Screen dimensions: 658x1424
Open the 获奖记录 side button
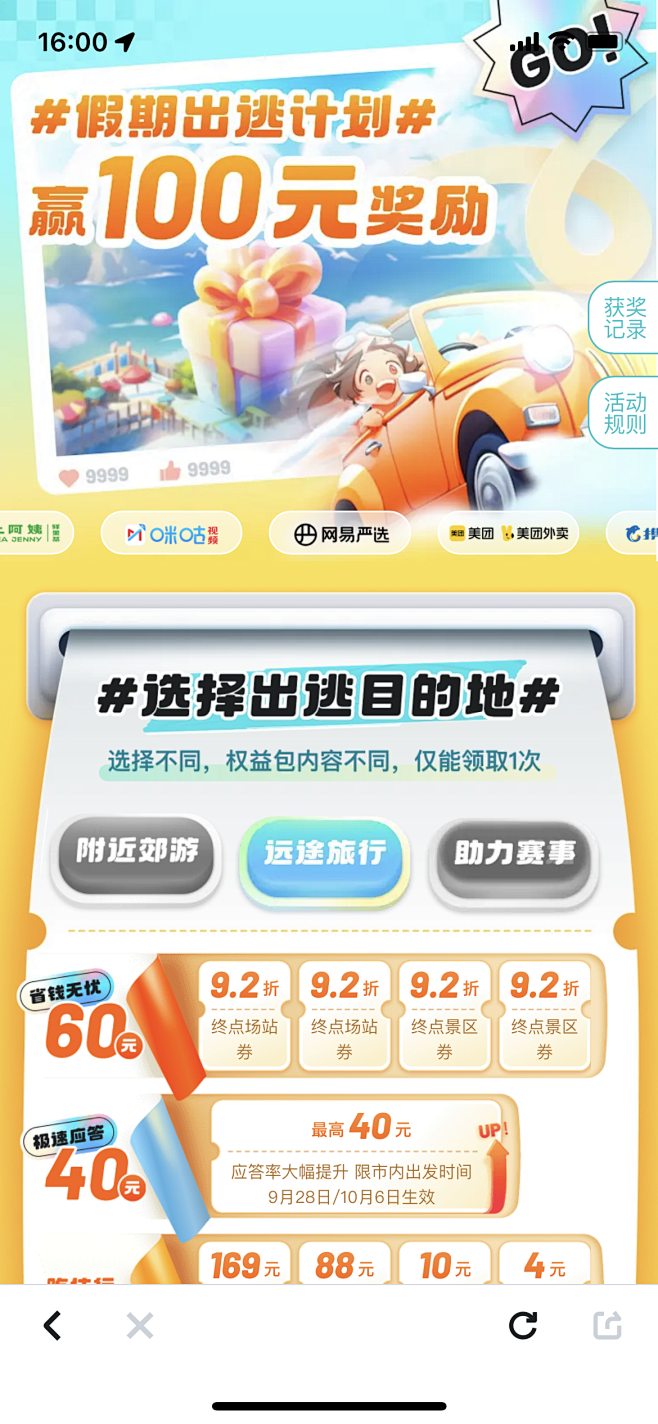[x=624, y=318]
